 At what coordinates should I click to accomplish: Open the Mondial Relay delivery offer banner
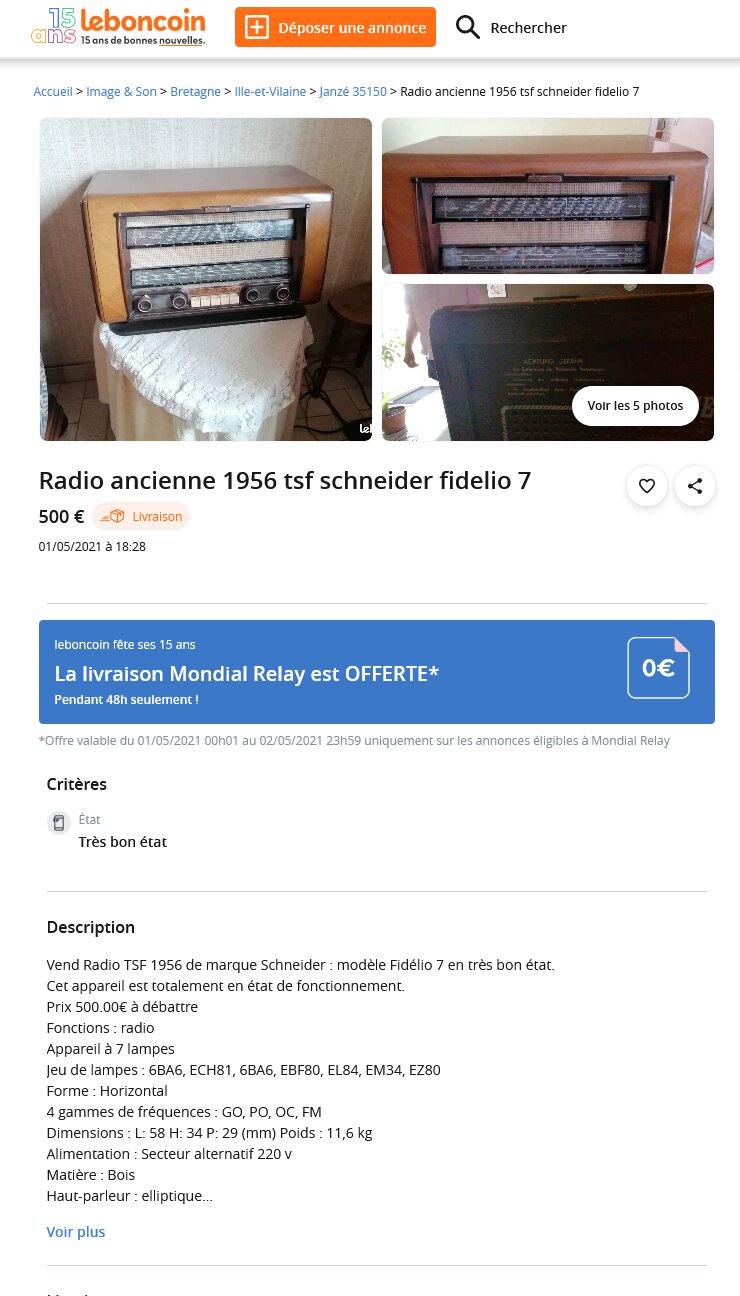(377, 672)
